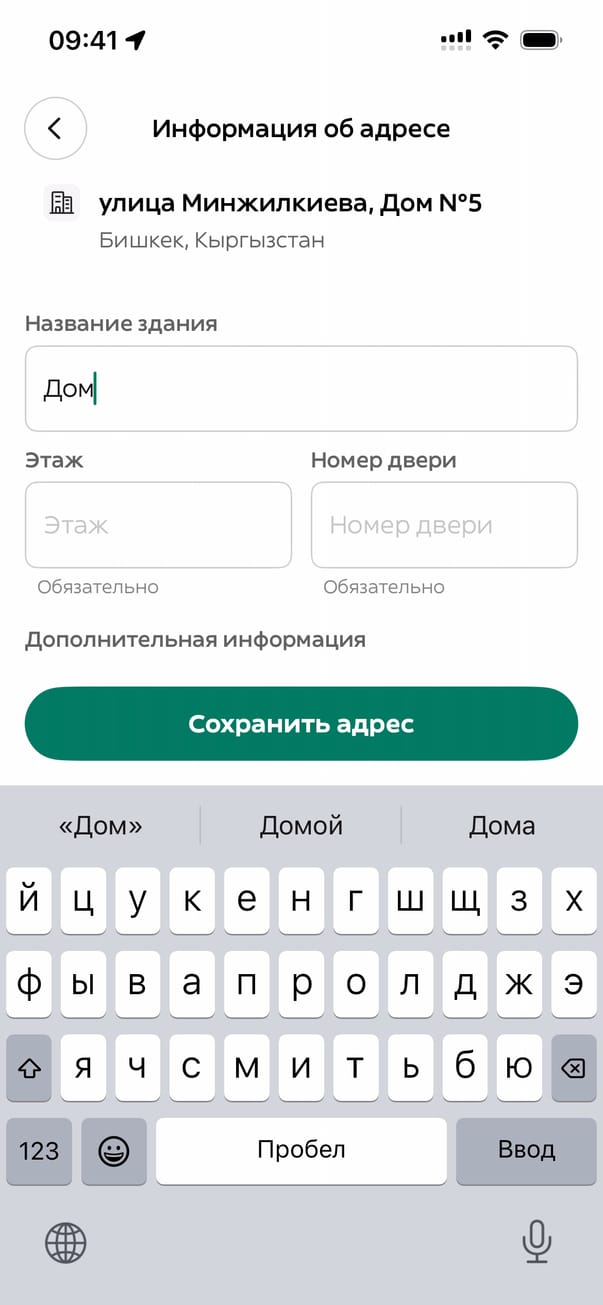Save address with Сохранить адрес button
603x1305 pixels.
301,723
